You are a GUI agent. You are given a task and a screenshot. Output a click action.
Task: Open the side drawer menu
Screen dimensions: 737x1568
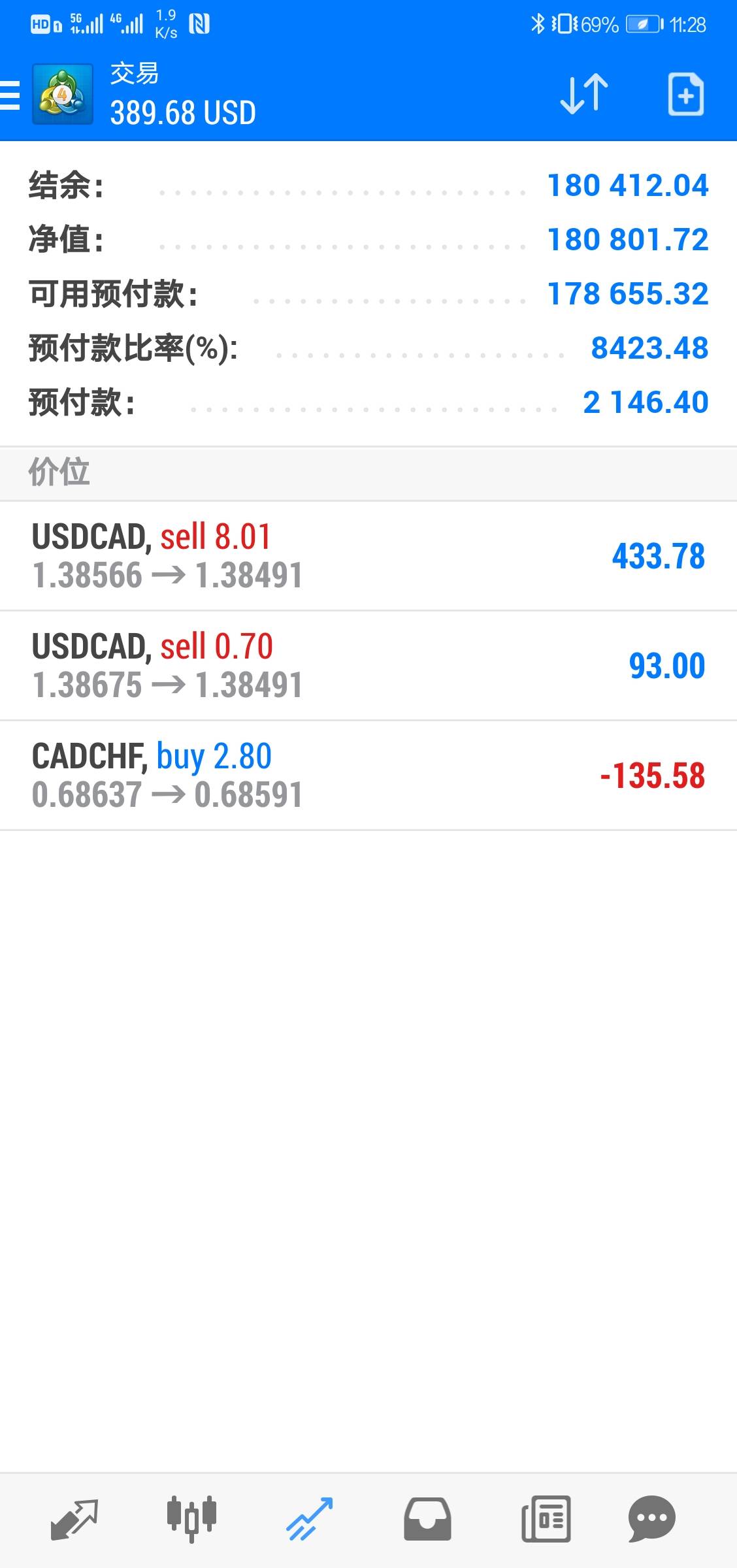[10, 95]
